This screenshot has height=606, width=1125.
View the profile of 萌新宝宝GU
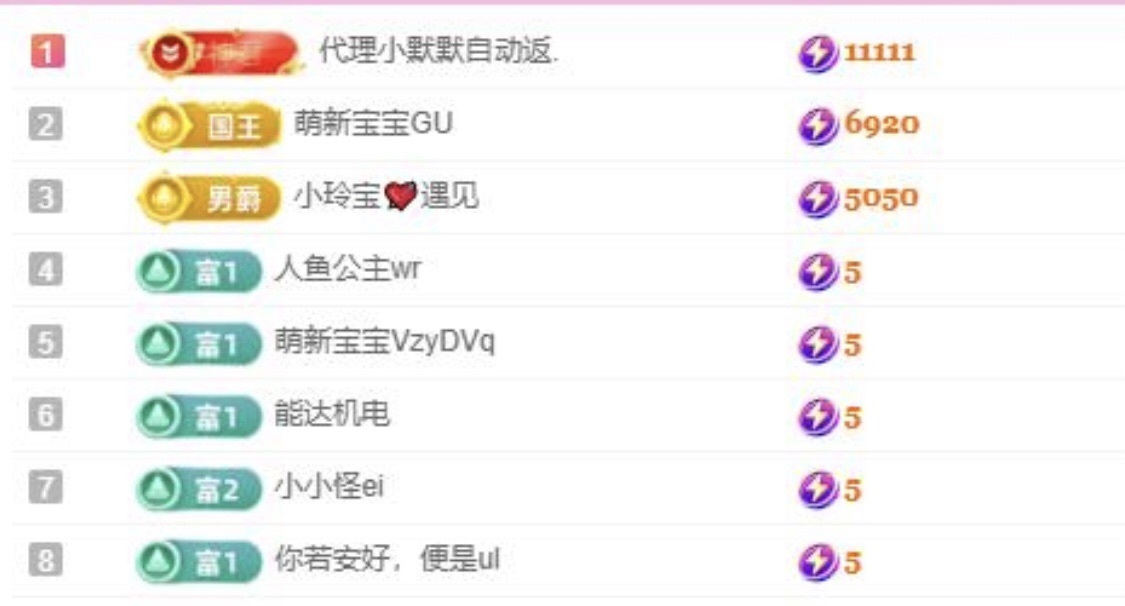(x=373, y=124)
